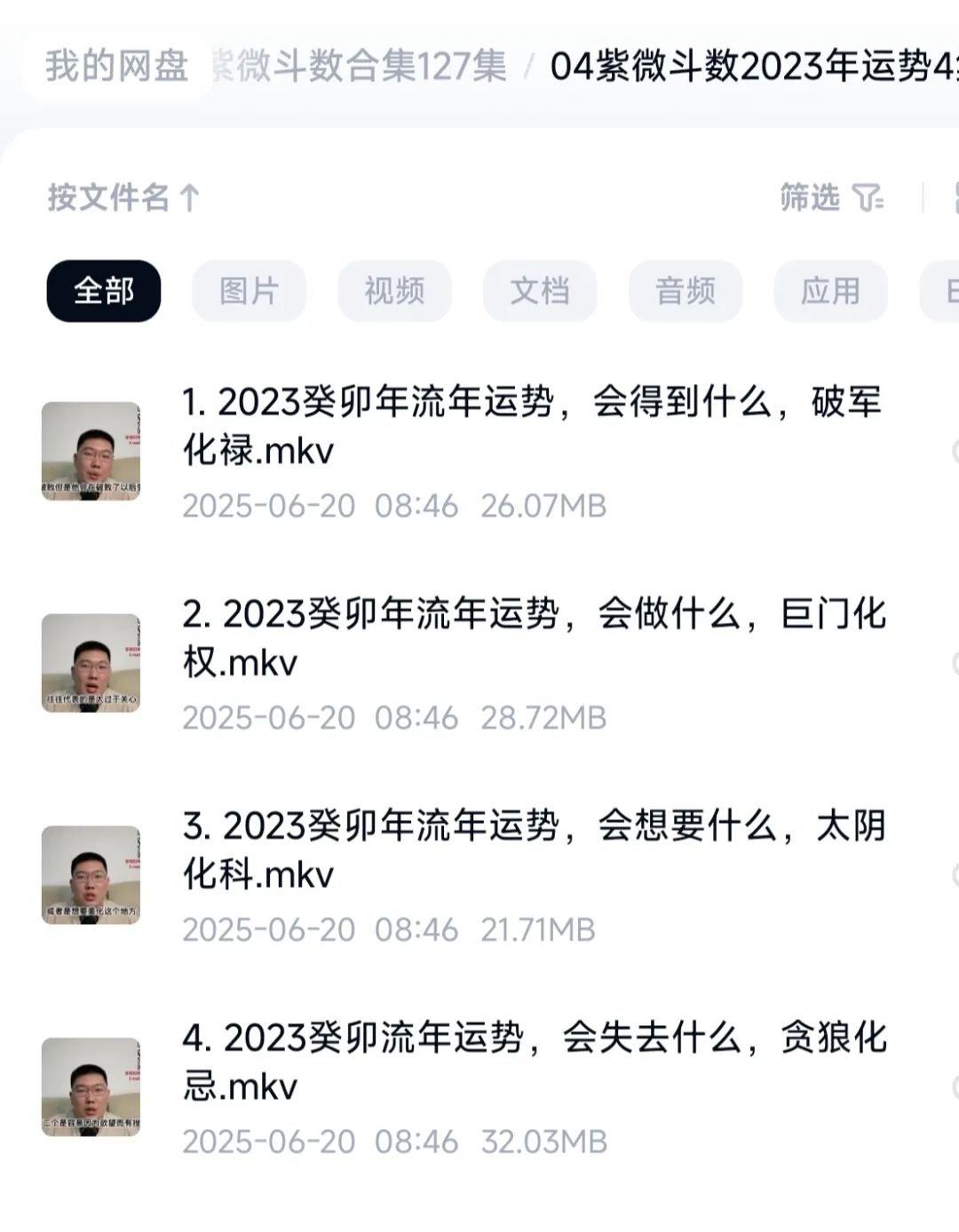View video 4 about 贪狼化忌
959x1232 pixels.
click(533, 1062)
